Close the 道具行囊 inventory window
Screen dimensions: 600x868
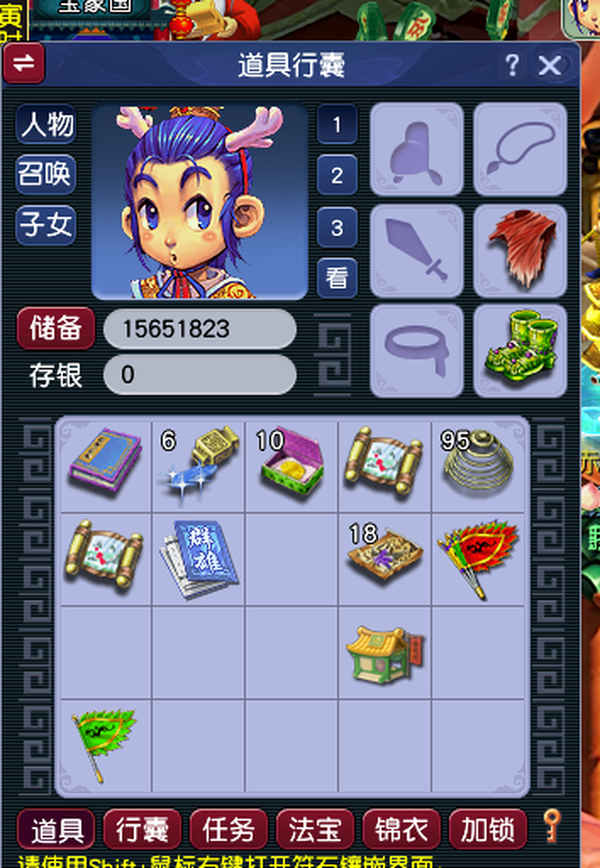(x=550, y=66)
